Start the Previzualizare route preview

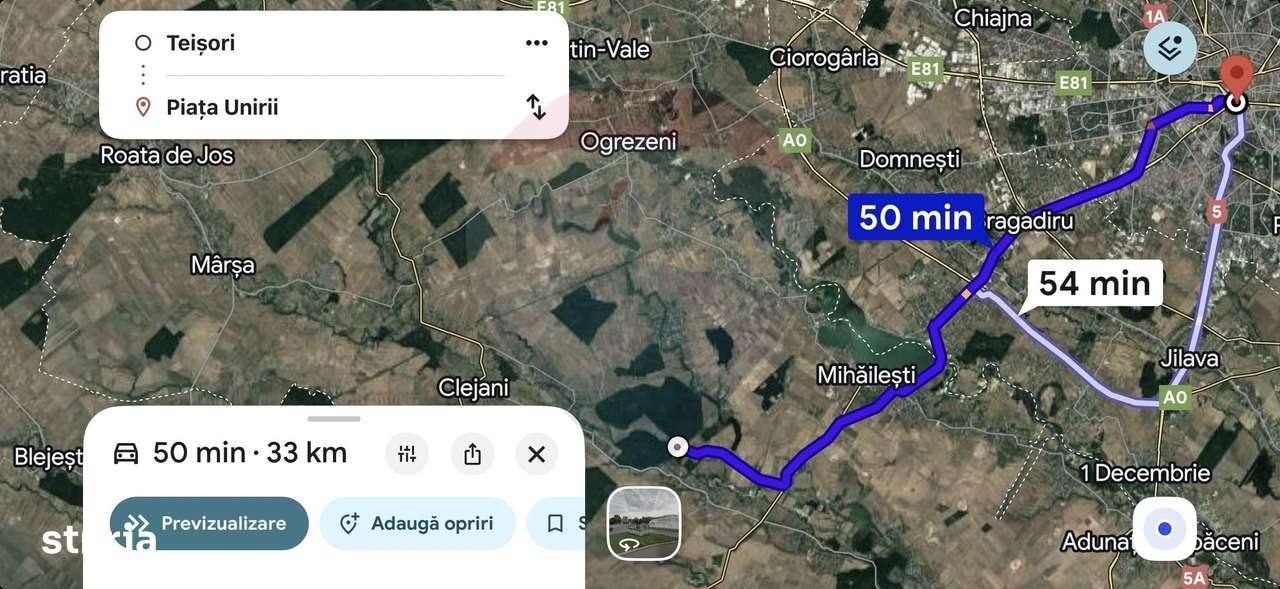(209, 523)
